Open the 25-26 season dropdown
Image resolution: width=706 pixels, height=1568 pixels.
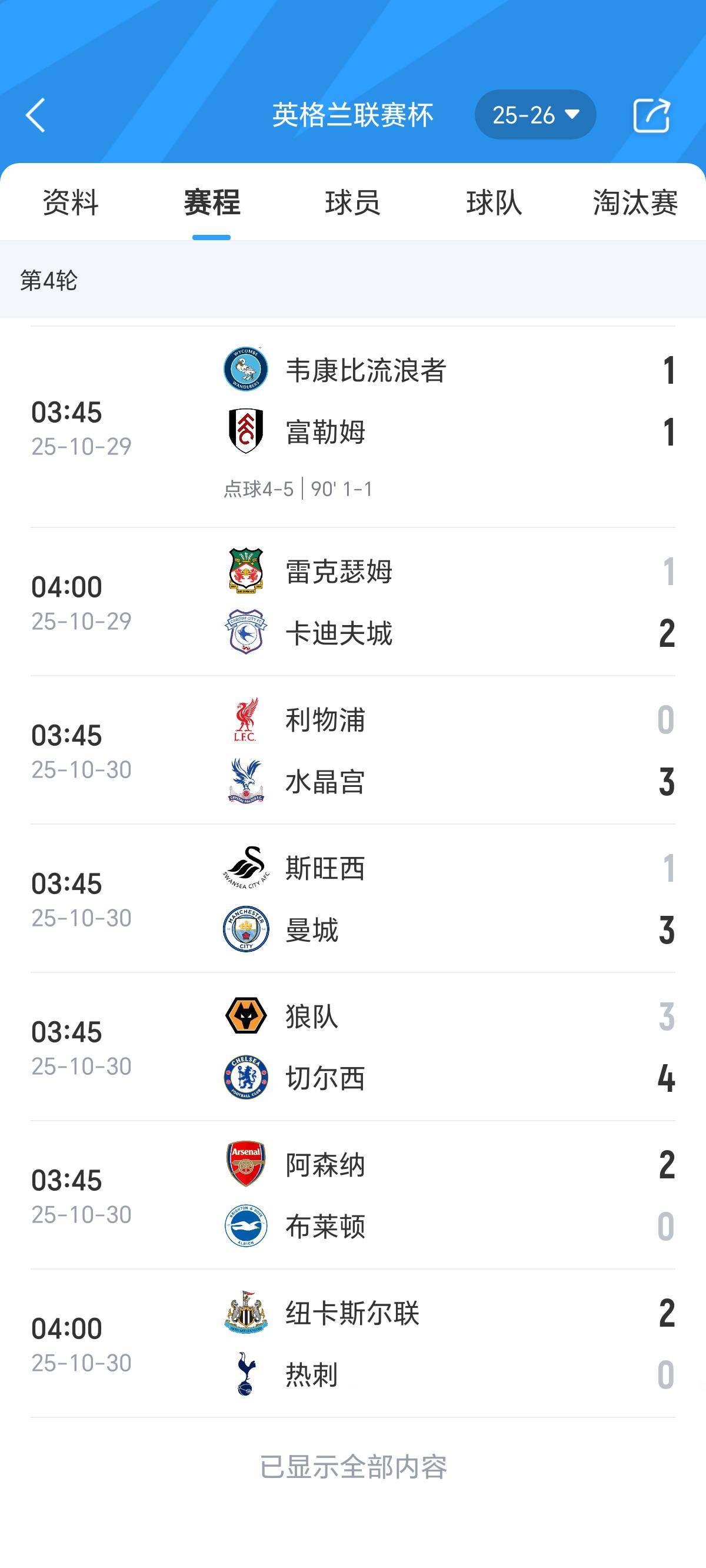pos(534,114)
